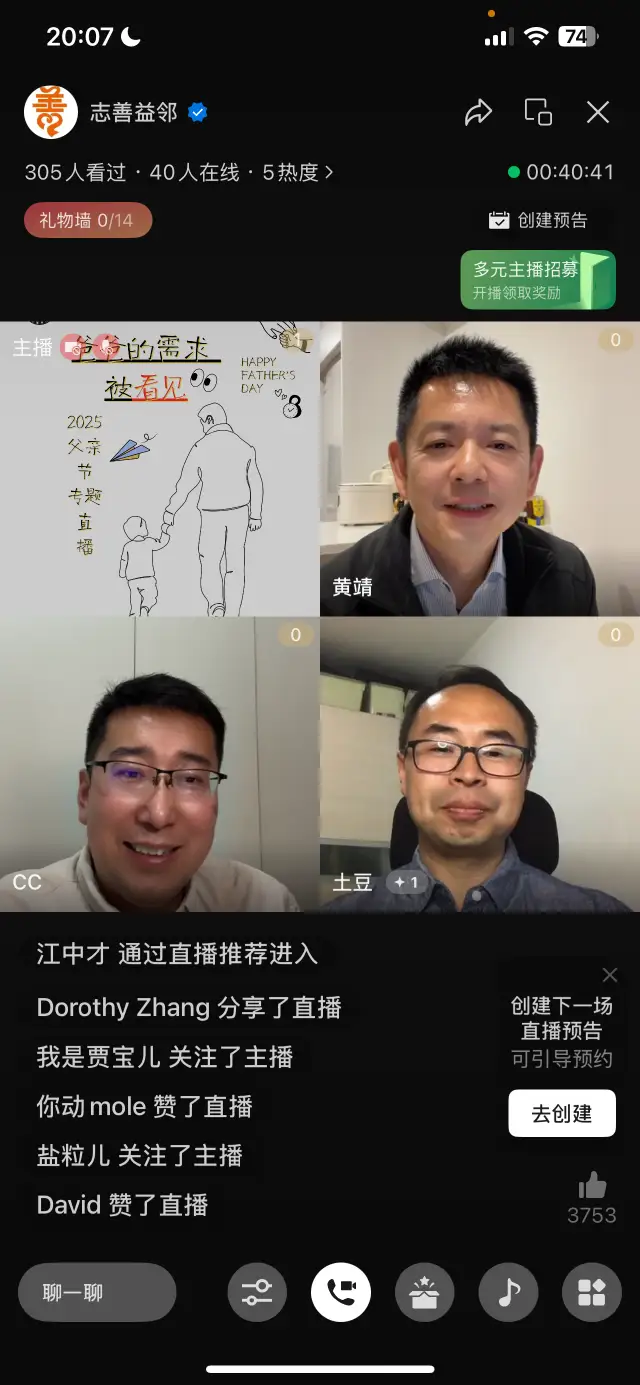Expand viewer stats next to 5热度

click(329, 173)
